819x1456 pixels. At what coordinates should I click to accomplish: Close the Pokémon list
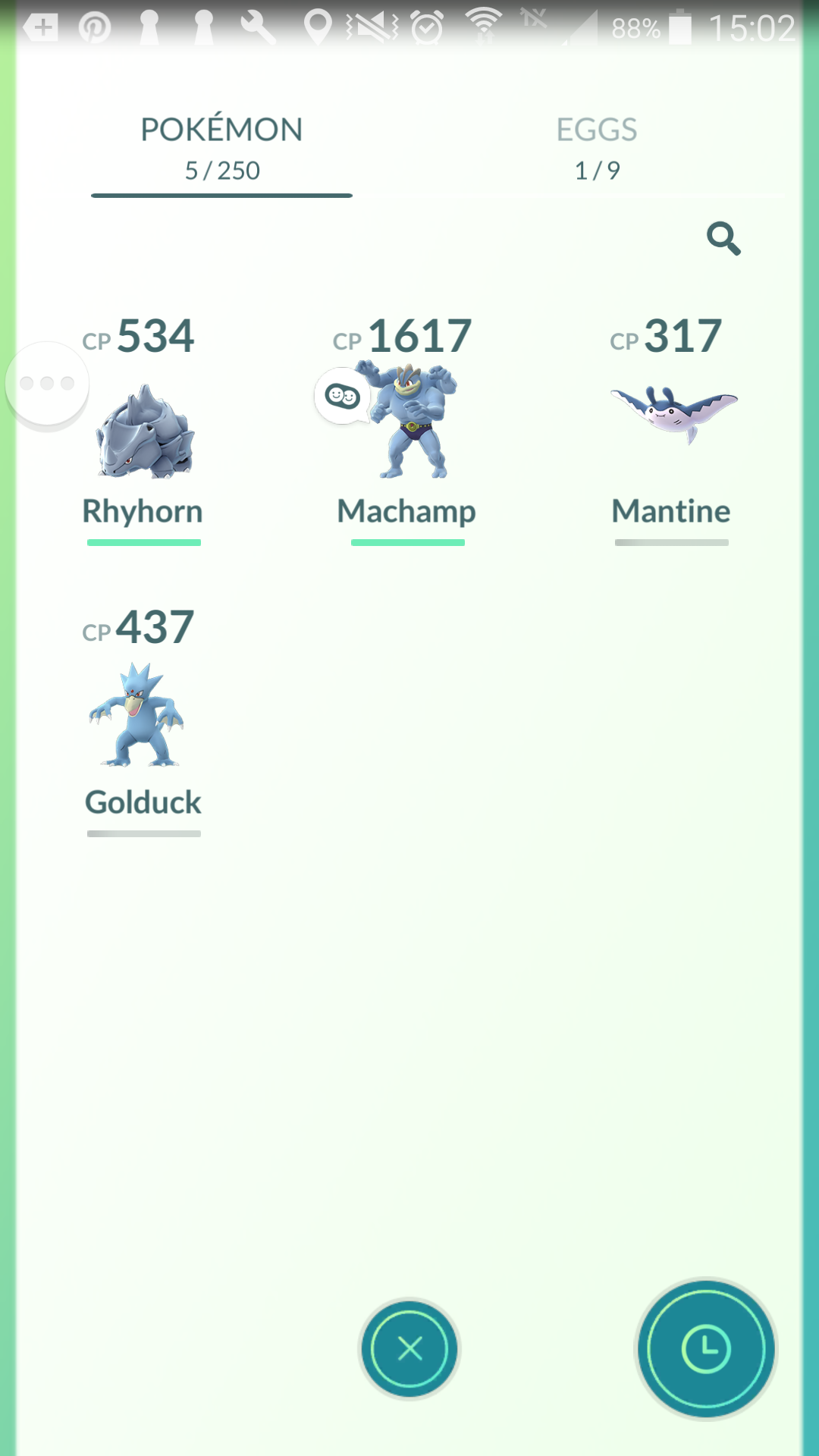point(409,1349)
